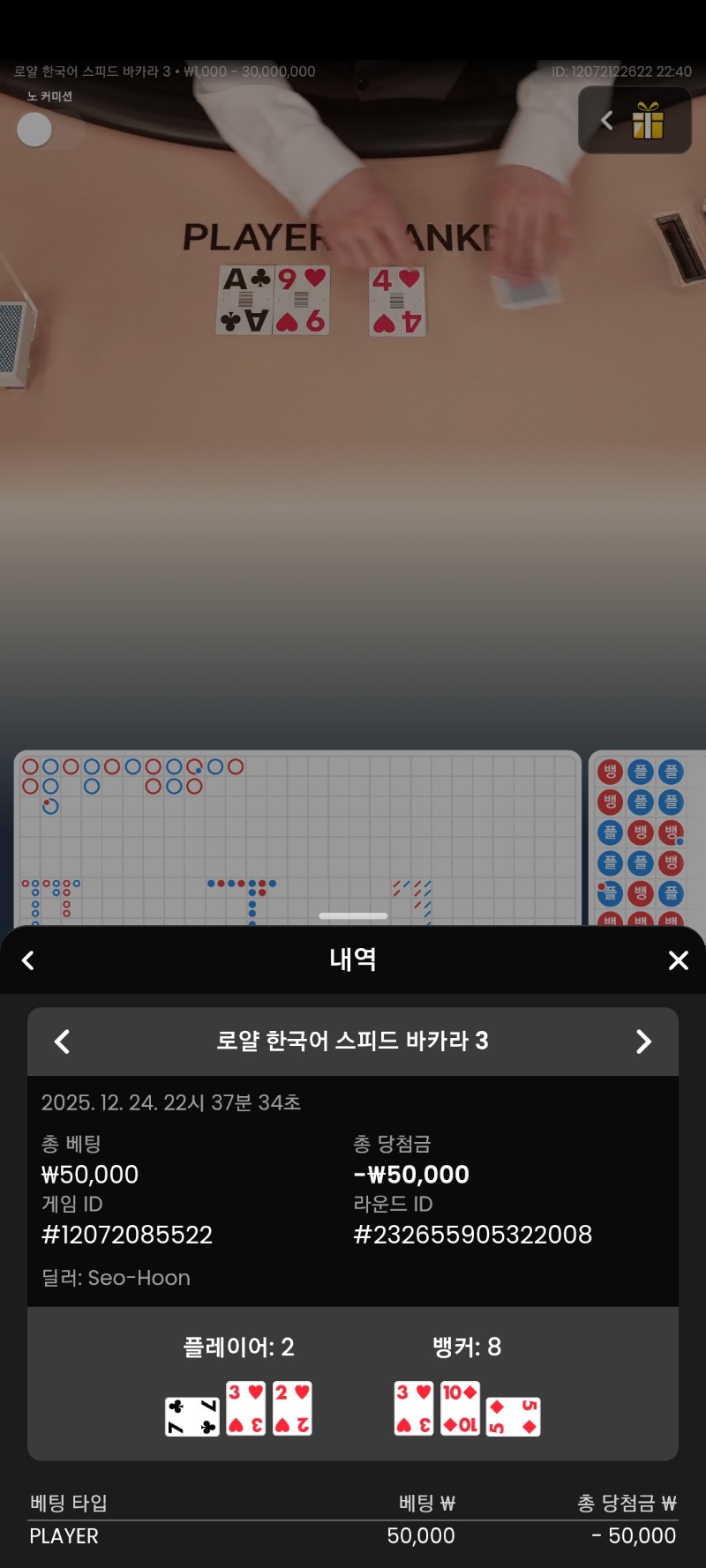
Task: Show the previous game round record
Action: (62, 1042)
